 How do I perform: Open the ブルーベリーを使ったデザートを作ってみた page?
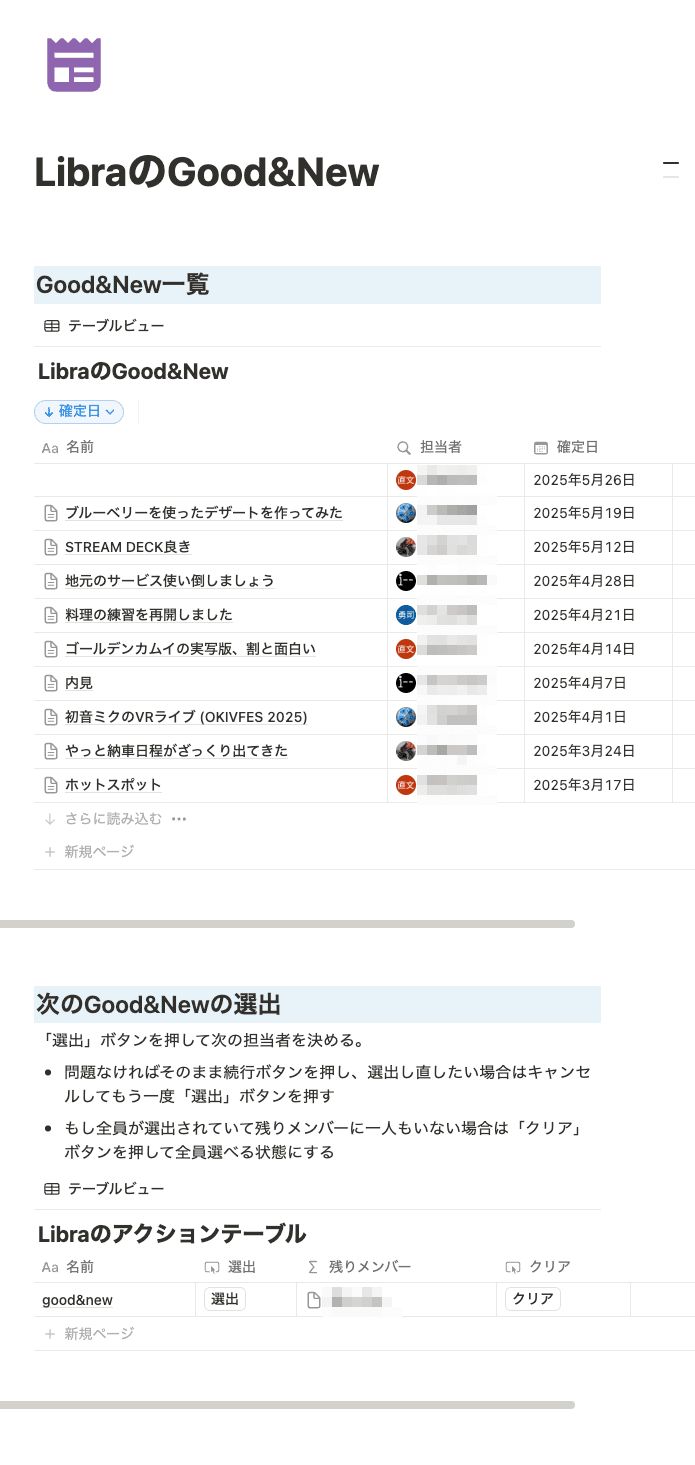pos(203,513)
